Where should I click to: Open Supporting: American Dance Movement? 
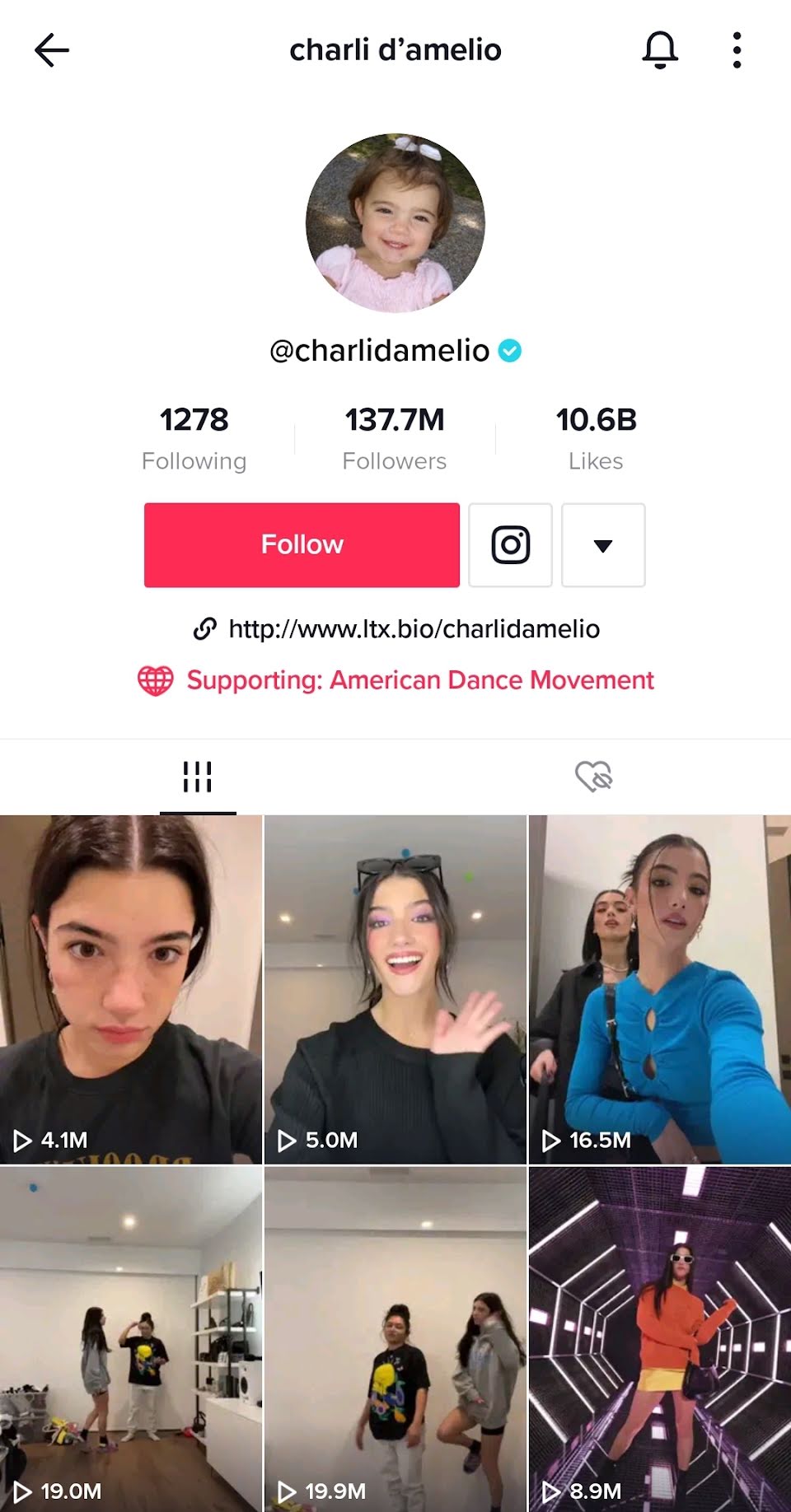395,680
